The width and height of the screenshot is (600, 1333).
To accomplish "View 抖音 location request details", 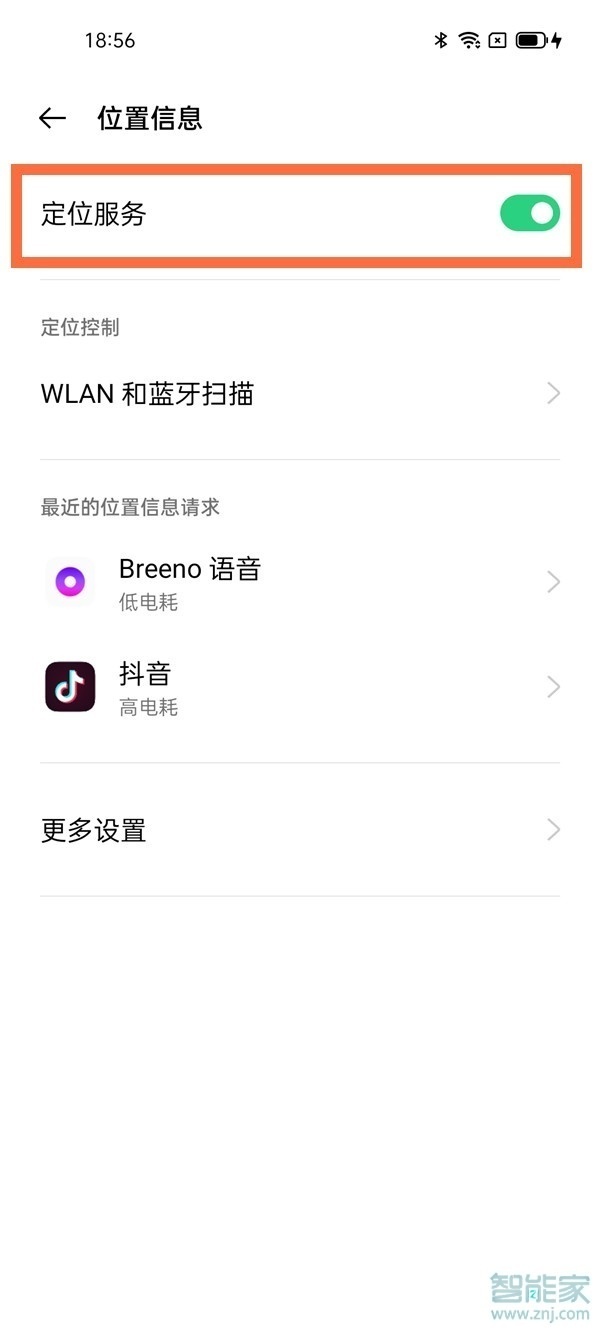I will 300,688.
